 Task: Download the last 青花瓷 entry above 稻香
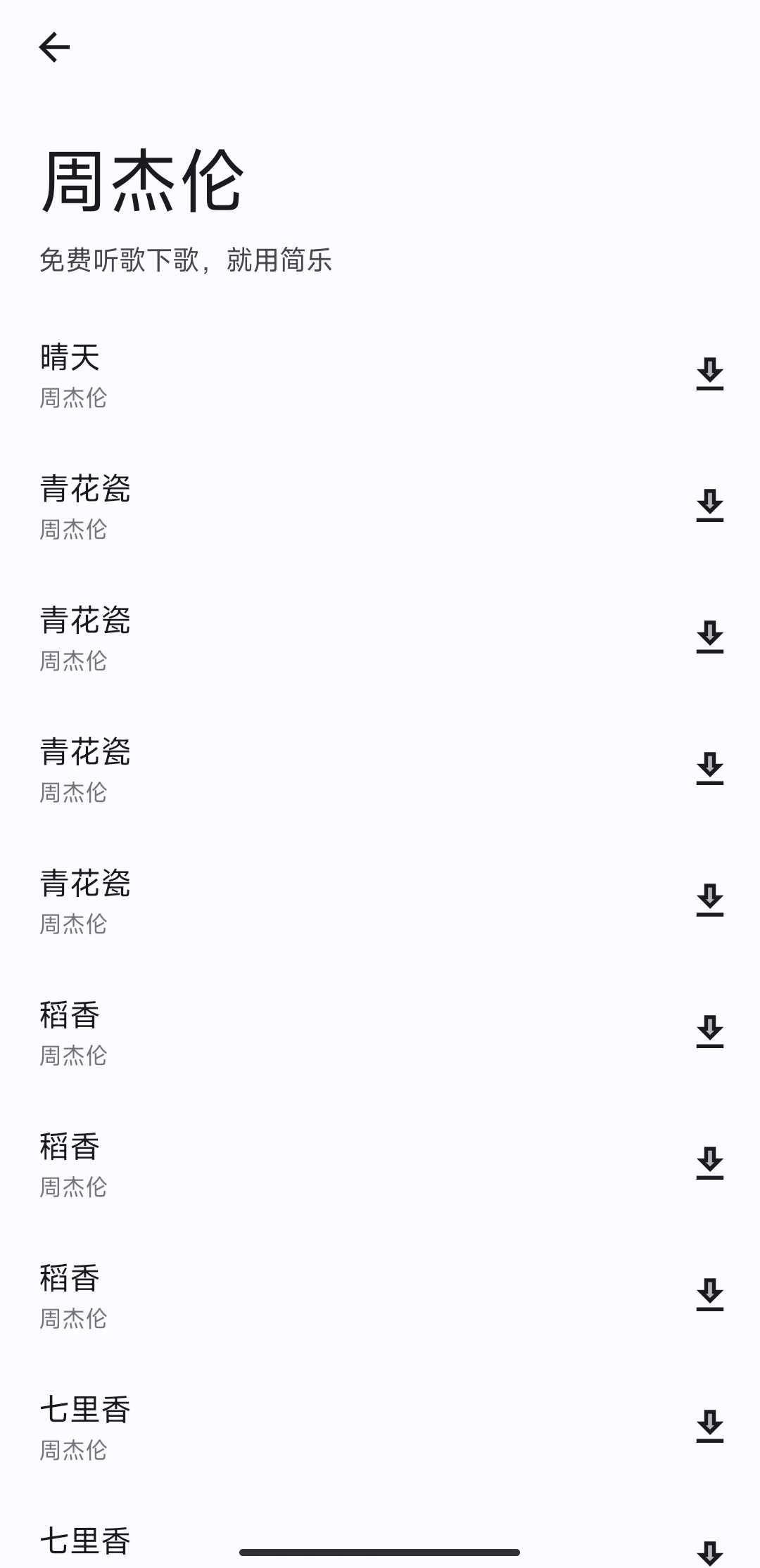pos(710,900)
